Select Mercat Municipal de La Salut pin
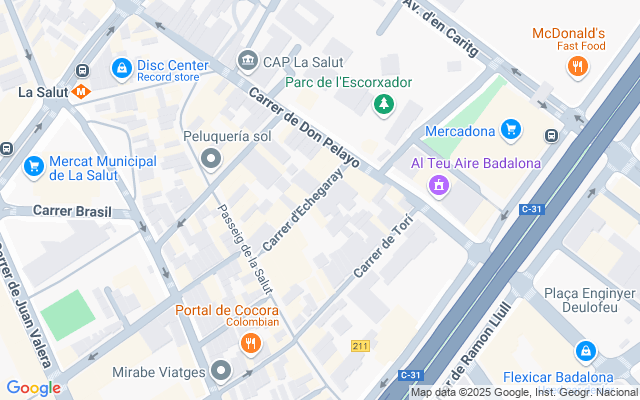The image size is (640, 400). (33, 165)
